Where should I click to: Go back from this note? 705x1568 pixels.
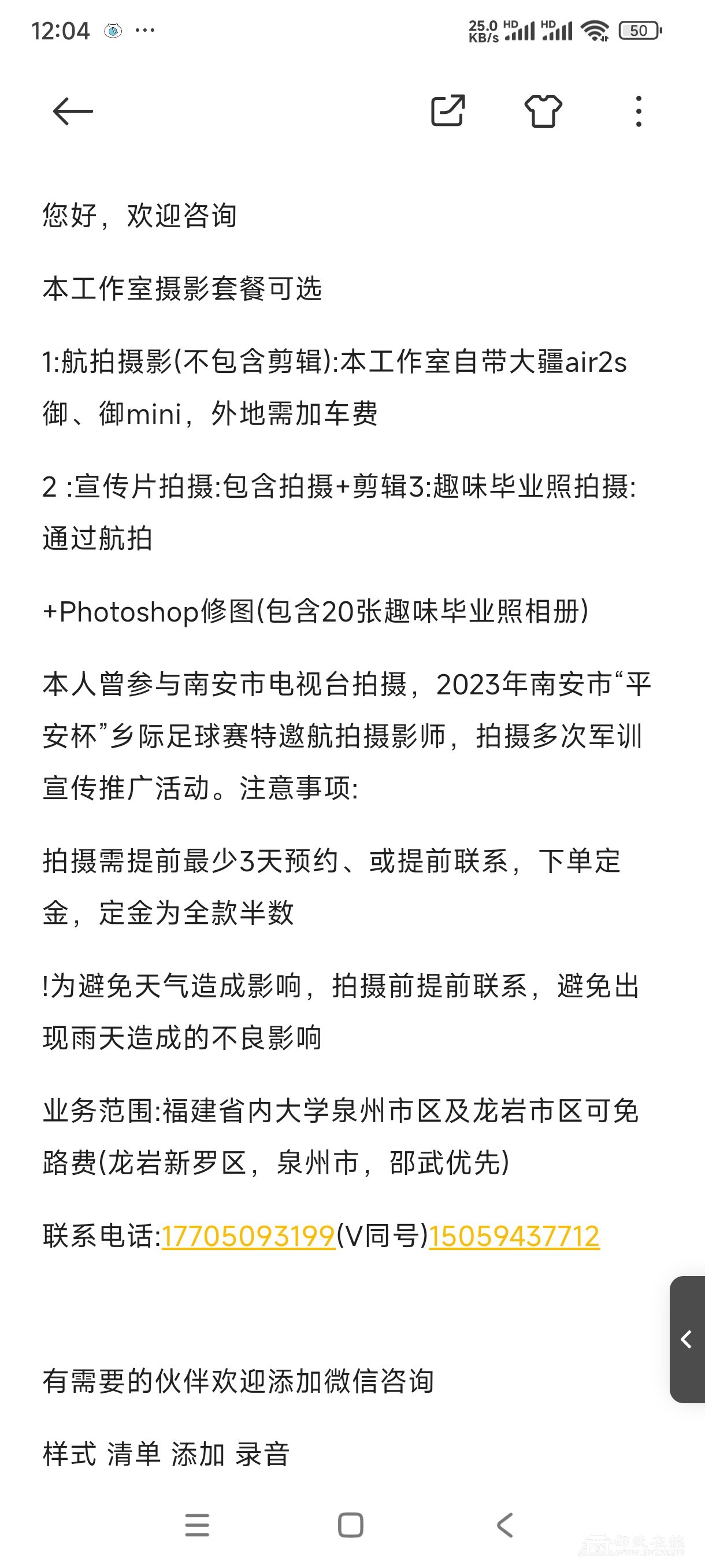72,112
